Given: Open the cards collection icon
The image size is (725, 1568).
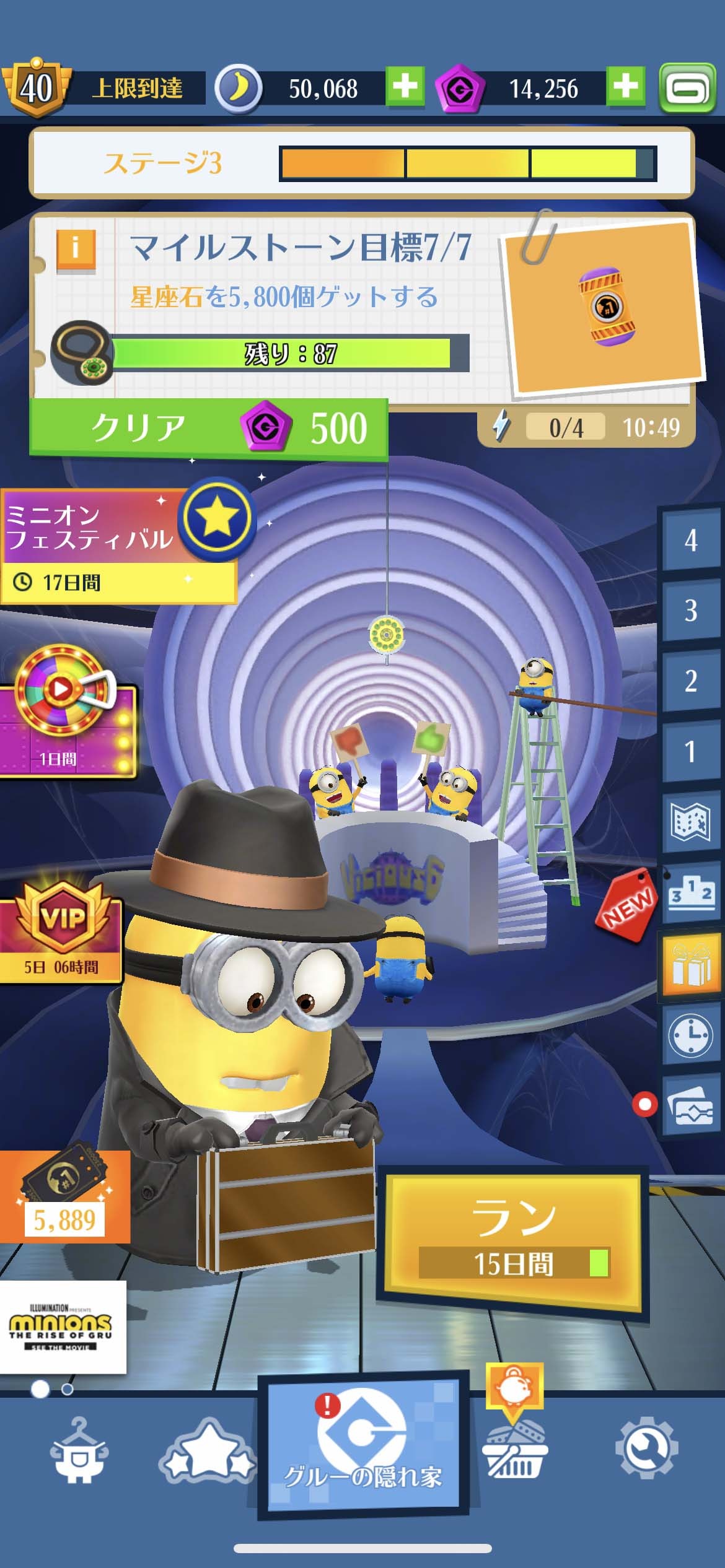Looking at the screenshot, I should tap(691, 1107).
